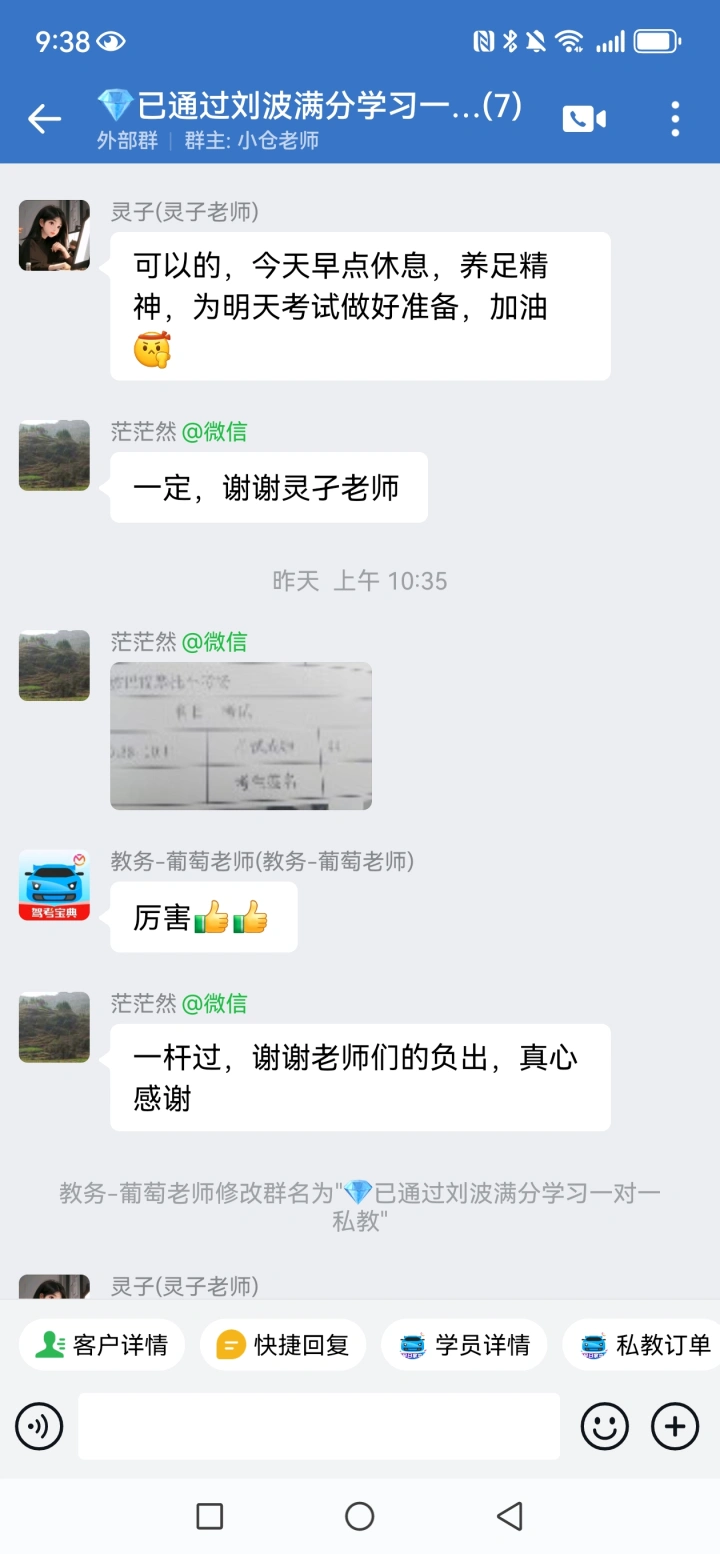Switch to voice message input
The image size is (720, 1554).
point(39,1426)
